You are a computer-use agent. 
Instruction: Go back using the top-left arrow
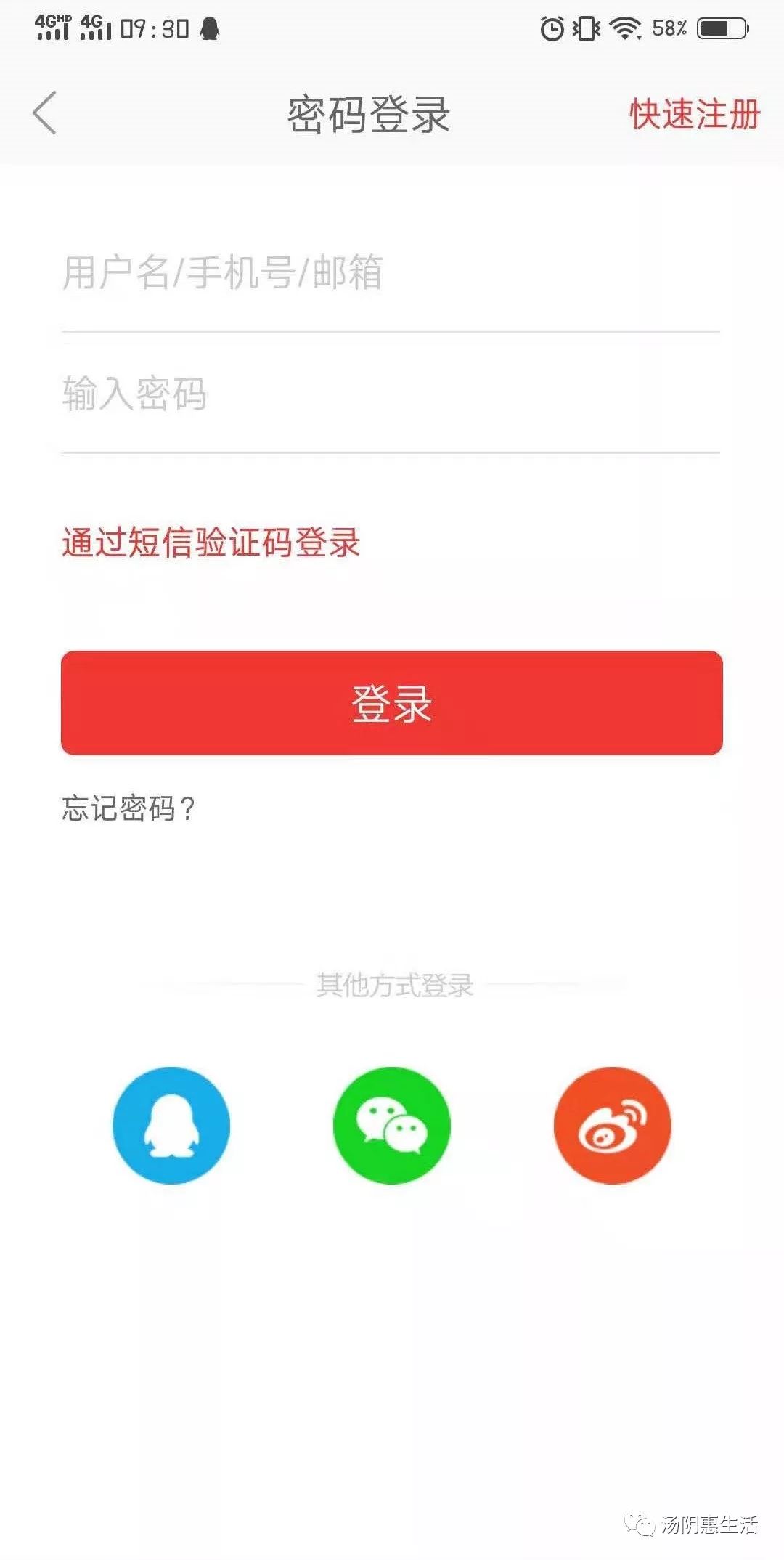coord(45,113)
